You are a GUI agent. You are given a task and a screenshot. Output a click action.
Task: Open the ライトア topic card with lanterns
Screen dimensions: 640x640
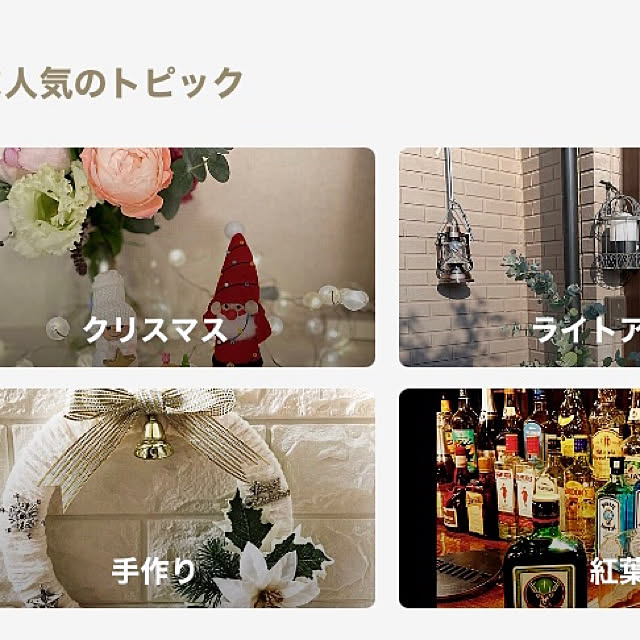pyautogui.click(x=520, y=257)
